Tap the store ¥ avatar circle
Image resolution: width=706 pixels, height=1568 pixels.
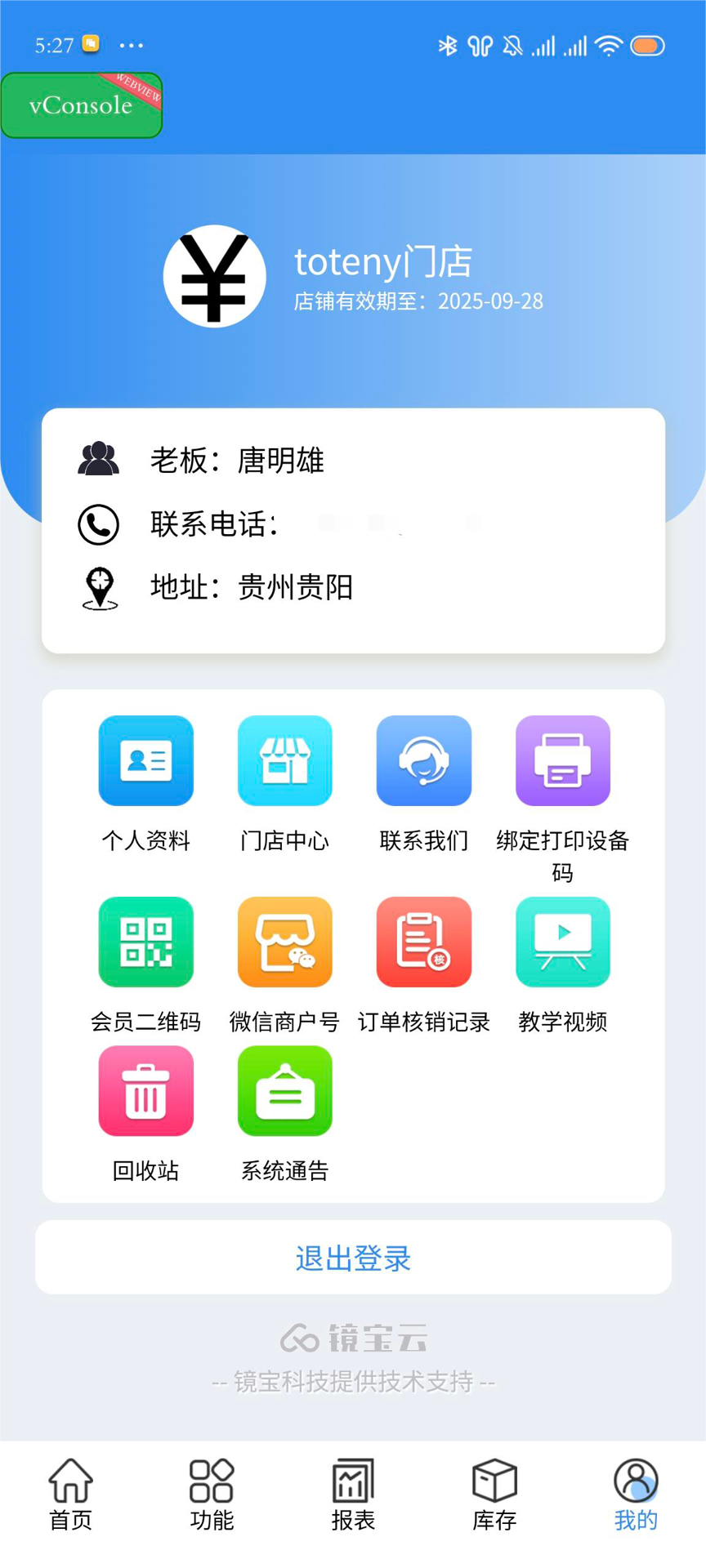pyautogui.click(x=214, y=277)
